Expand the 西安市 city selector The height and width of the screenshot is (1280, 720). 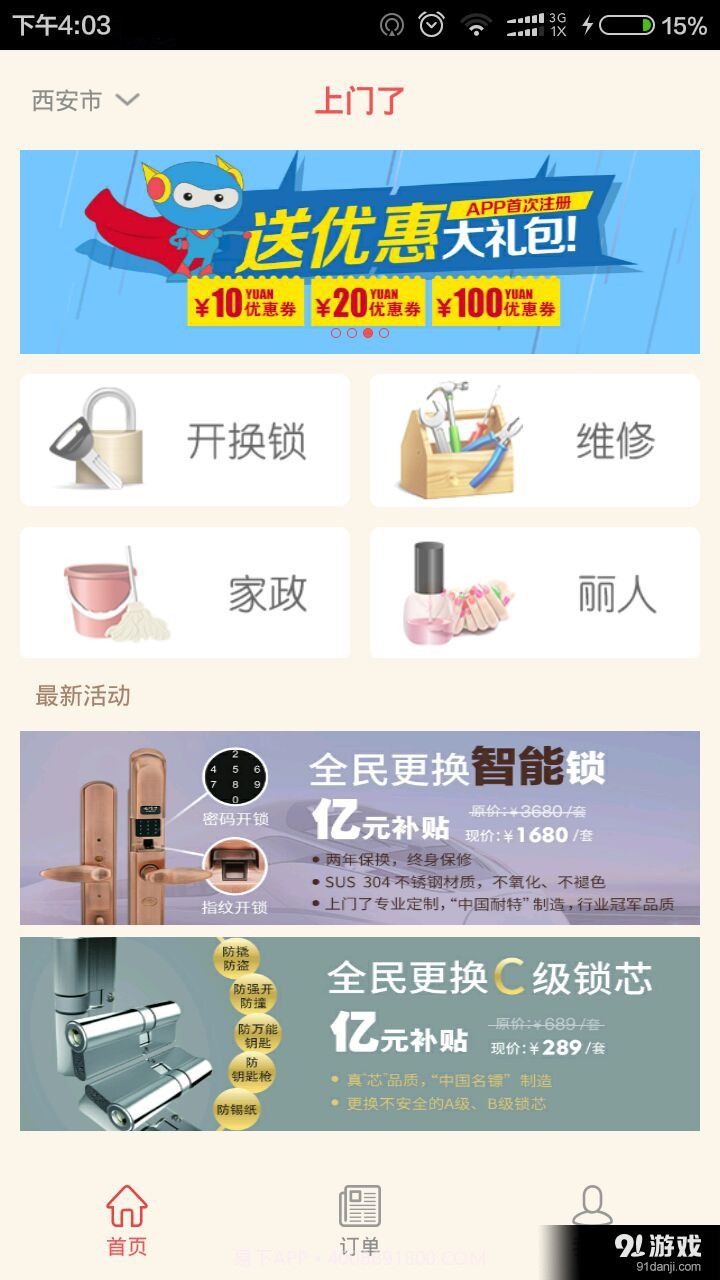pos(66,99)
